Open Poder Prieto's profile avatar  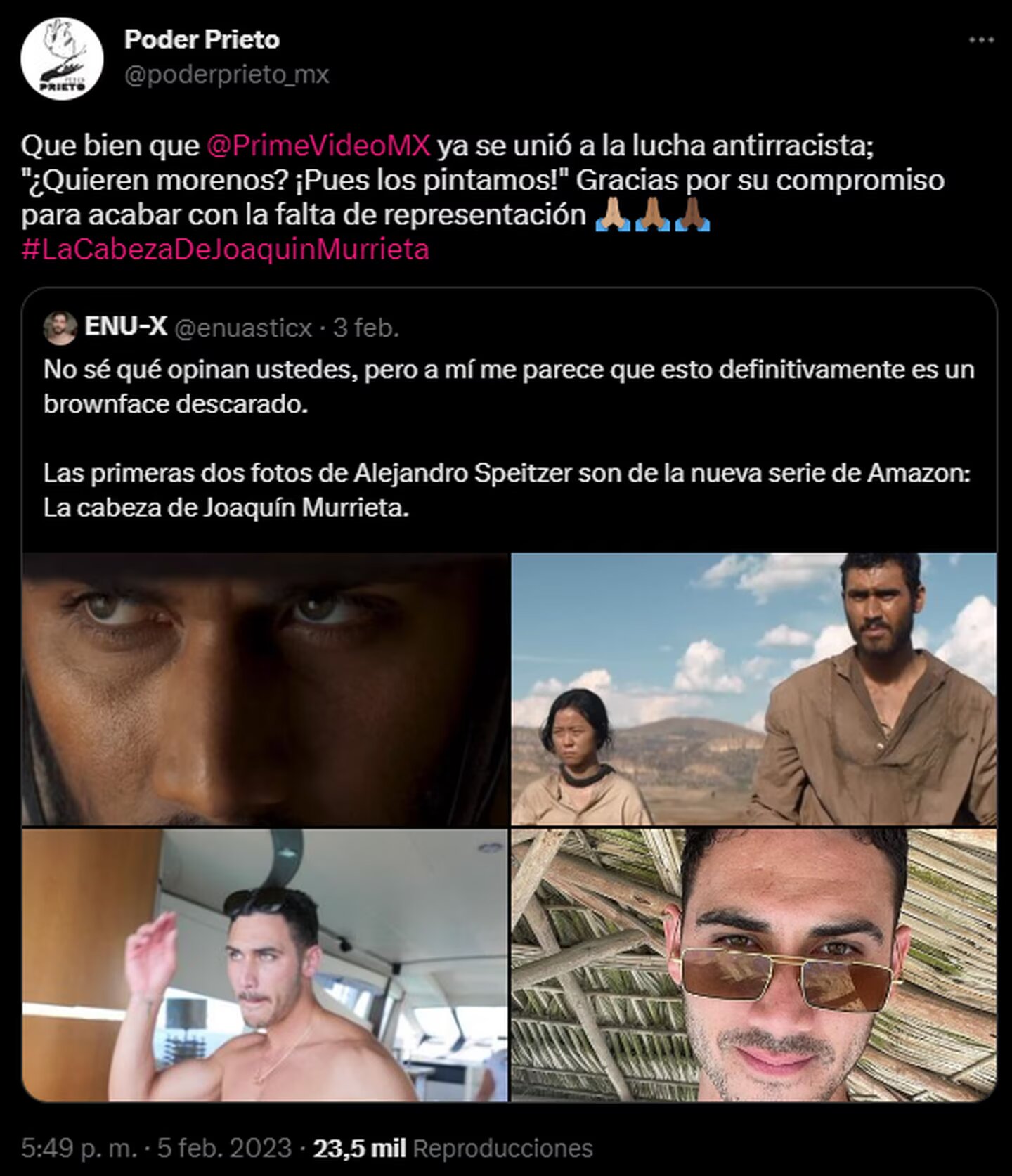coord(62,58)
